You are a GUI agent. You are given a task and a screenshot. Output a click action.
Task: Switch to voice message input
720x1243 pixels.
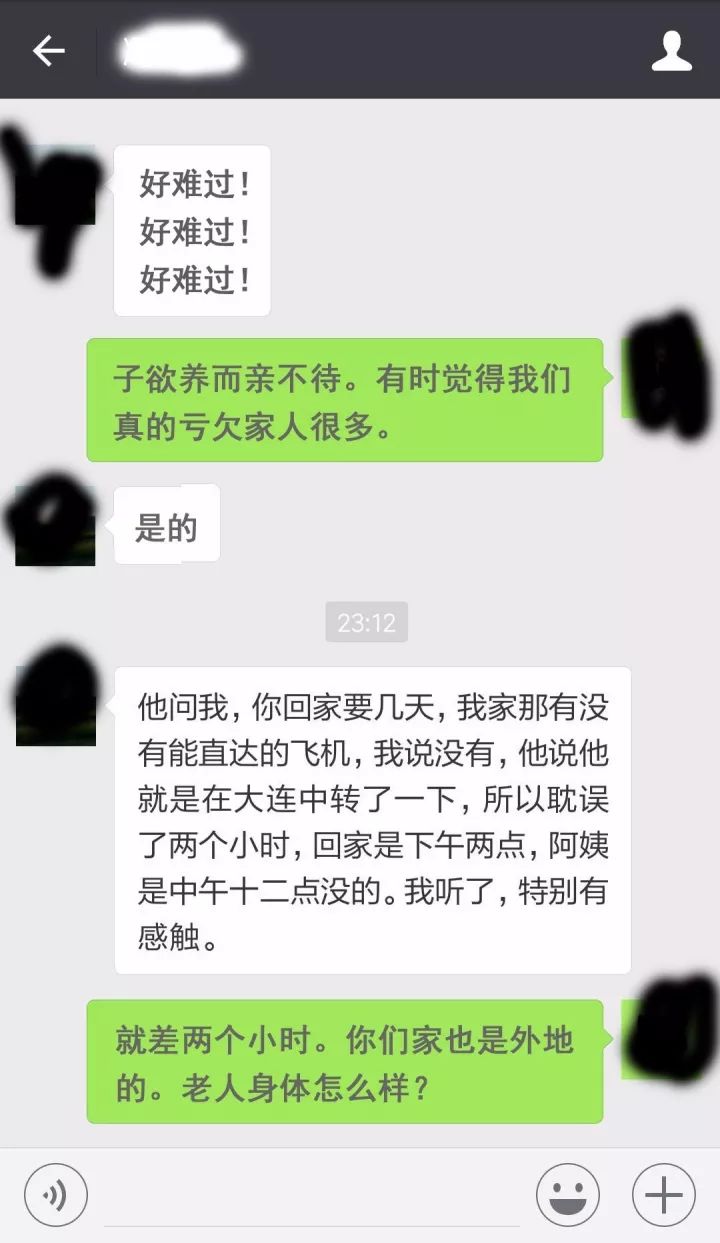56,1195
